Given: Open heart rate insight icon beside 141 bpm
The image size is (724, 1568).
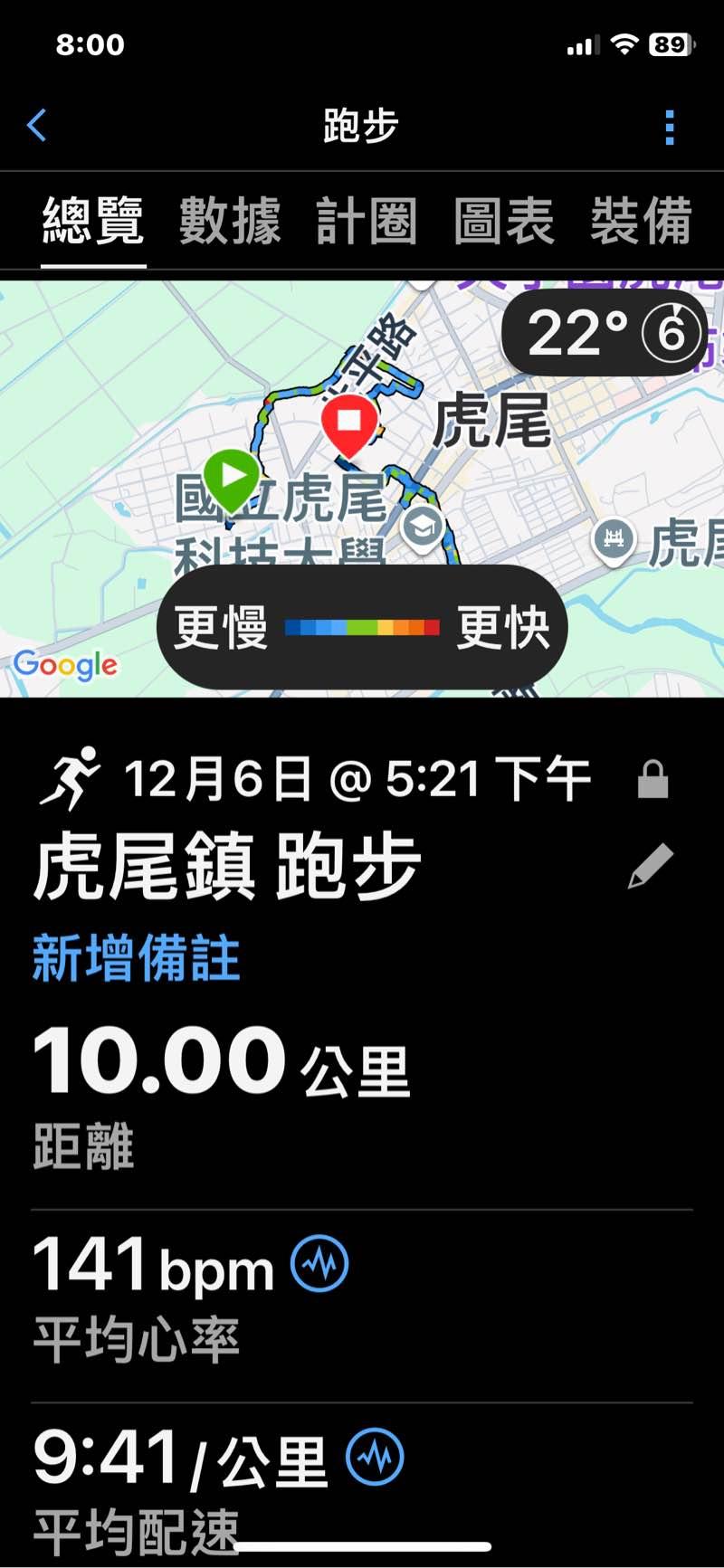Looking at the screenshot, I should tap(319, 1263).
